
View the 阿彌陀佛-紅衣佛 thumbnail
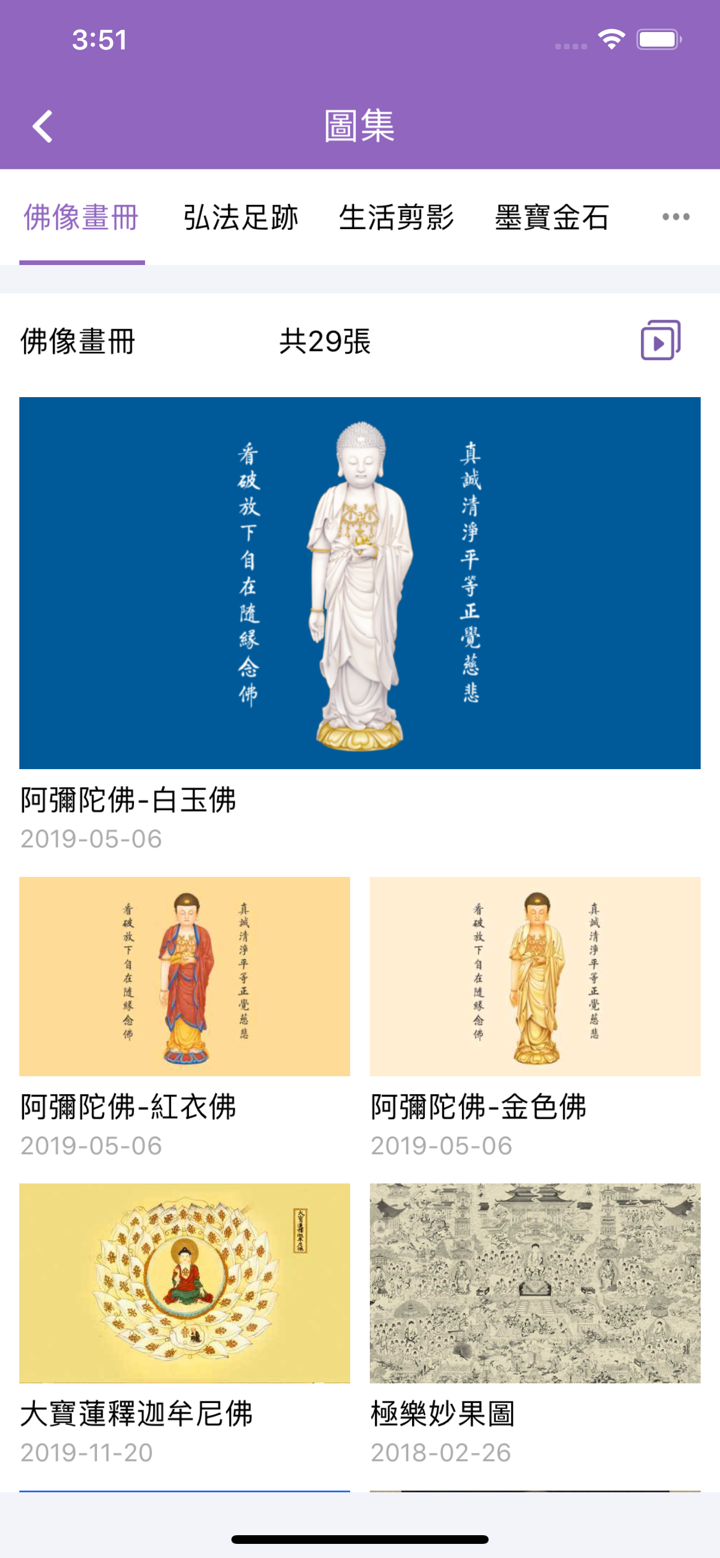click(x=184, y=975)
